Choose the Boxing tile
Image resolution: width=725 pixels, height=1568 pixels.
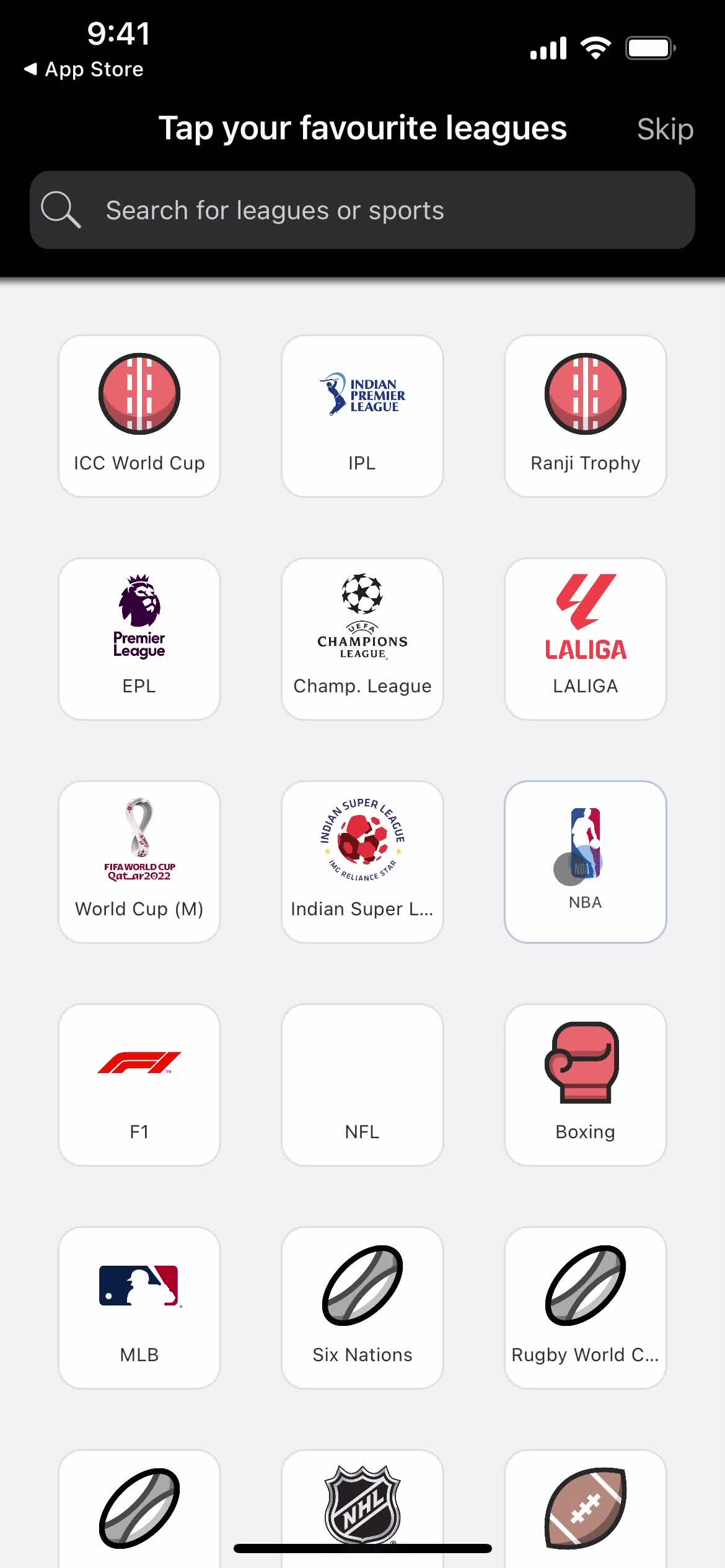pos(586,1085)
